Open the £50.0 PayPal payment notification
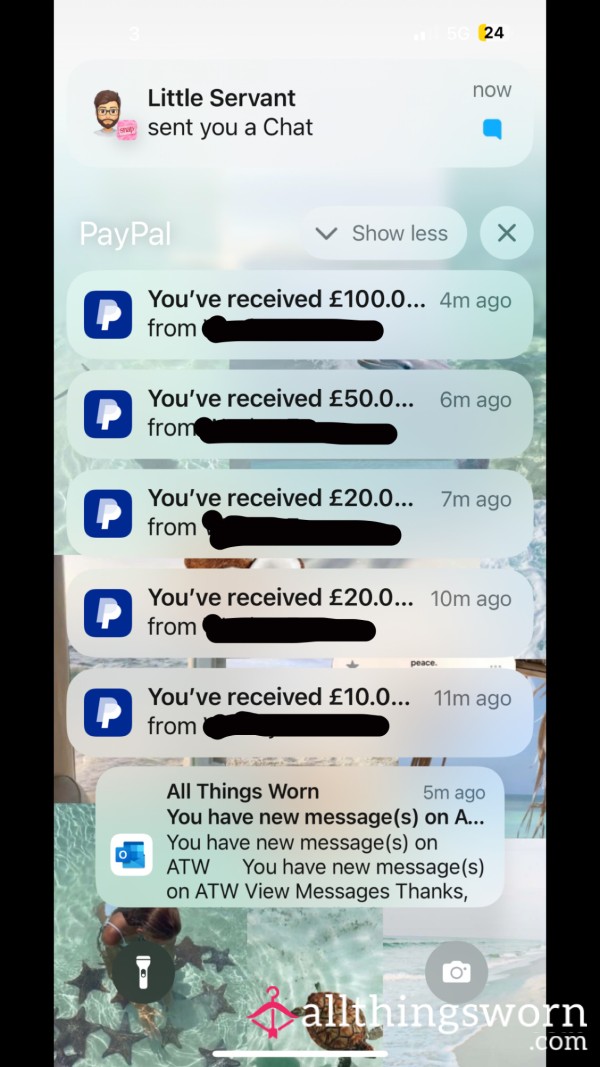This screenshot has width=600, height=1067. tap(300, 414)
